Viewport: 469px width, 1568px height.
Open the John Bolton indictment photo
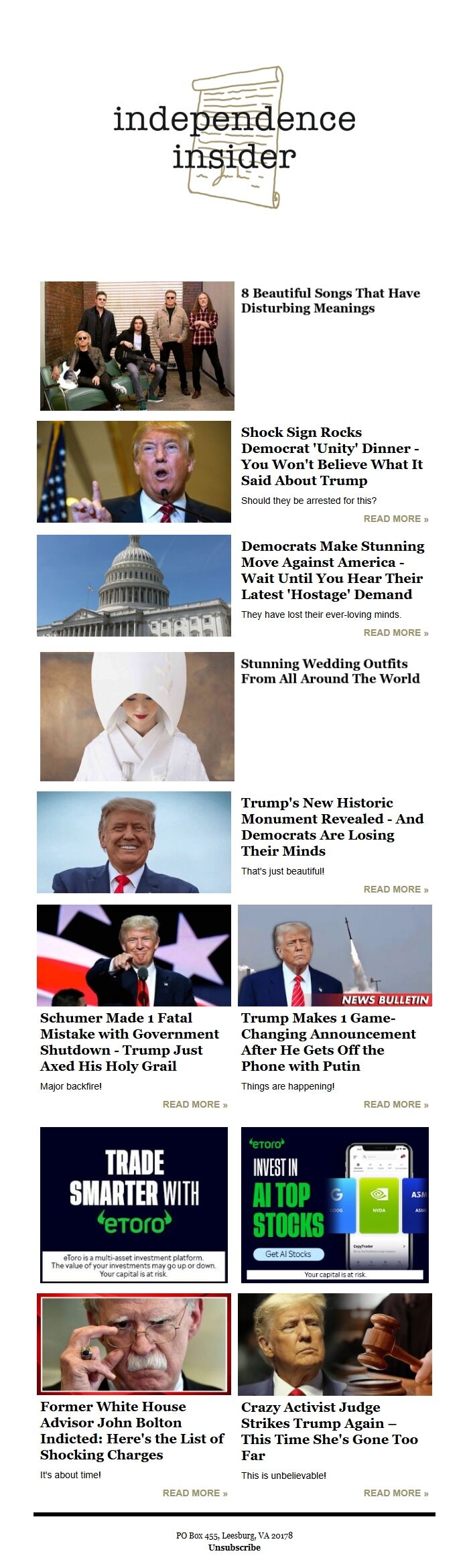[x=134, y=1344]
